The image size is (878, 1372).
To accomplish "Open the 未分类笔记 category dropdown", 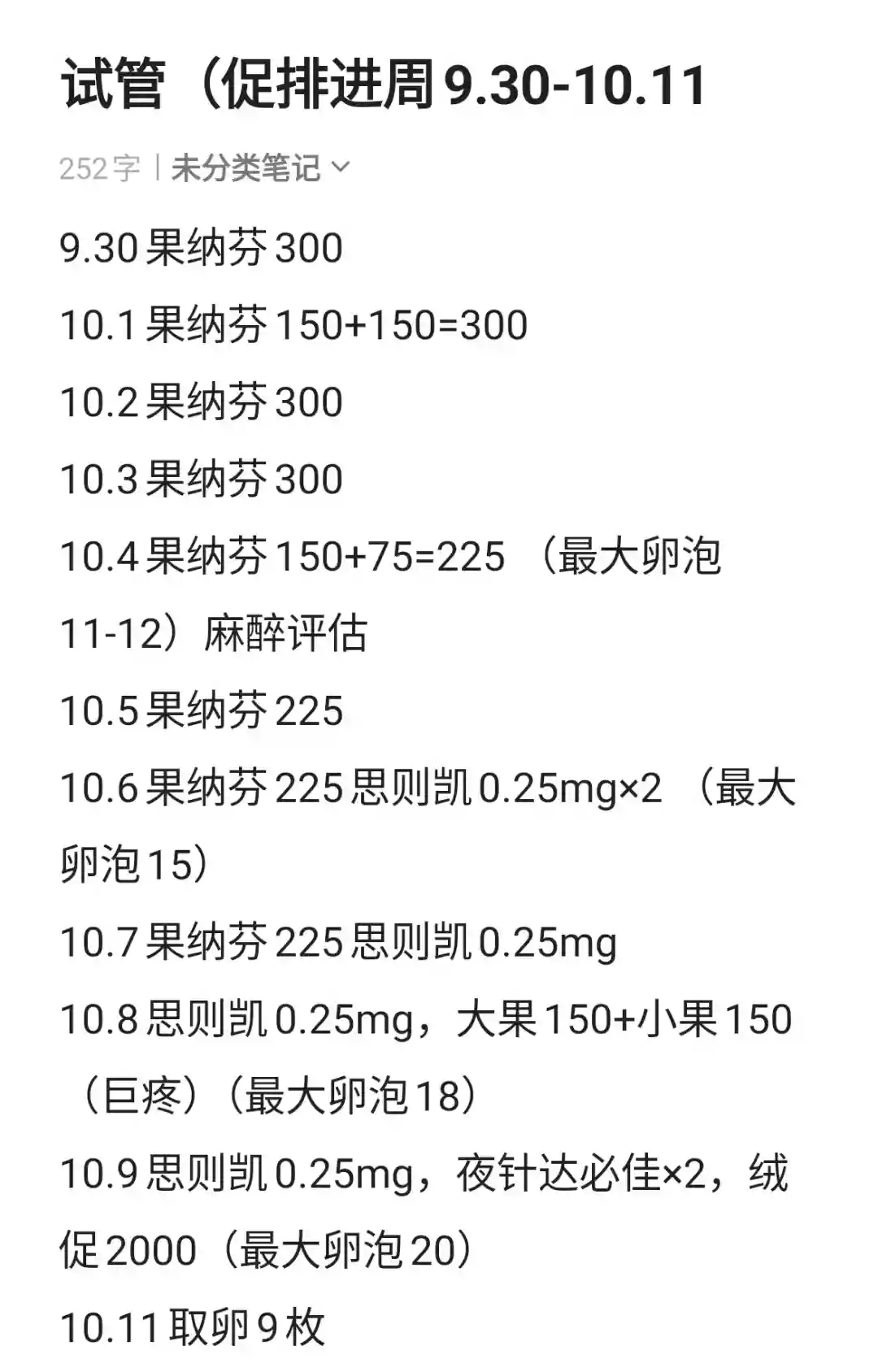I will (x=260, y=168).
